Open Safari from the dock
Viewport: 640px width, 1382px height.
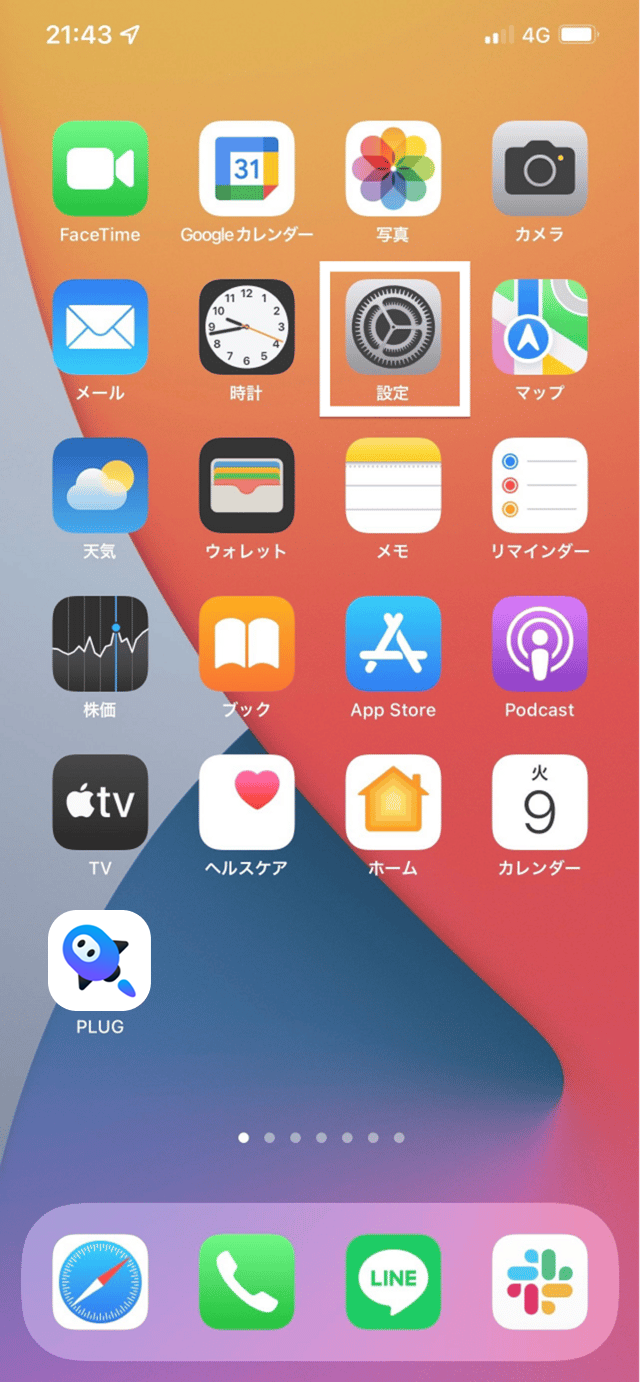100,1281
